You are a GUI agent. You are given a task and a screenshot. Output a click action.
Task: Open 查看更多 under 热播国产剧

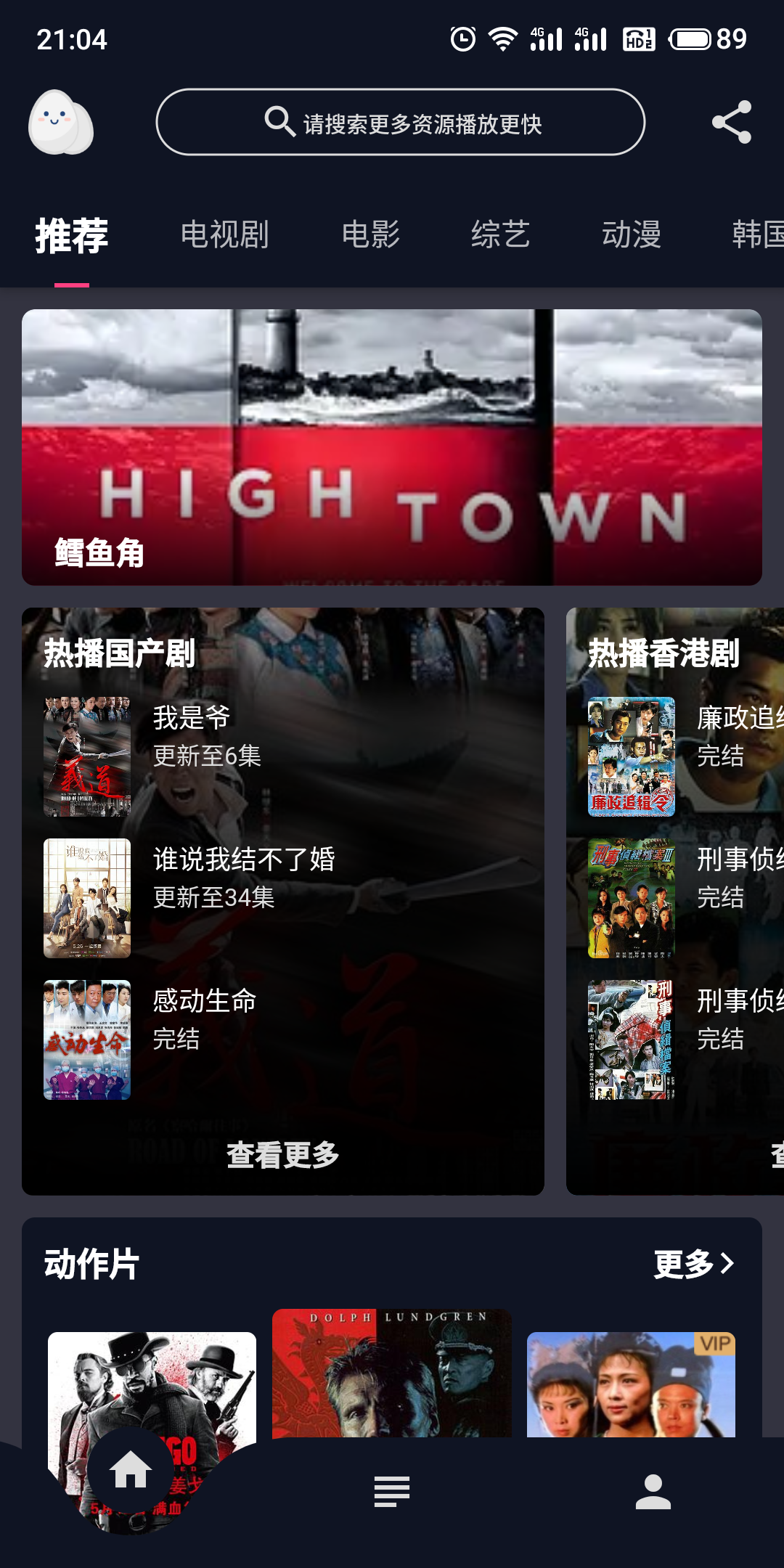(283, 1152)
